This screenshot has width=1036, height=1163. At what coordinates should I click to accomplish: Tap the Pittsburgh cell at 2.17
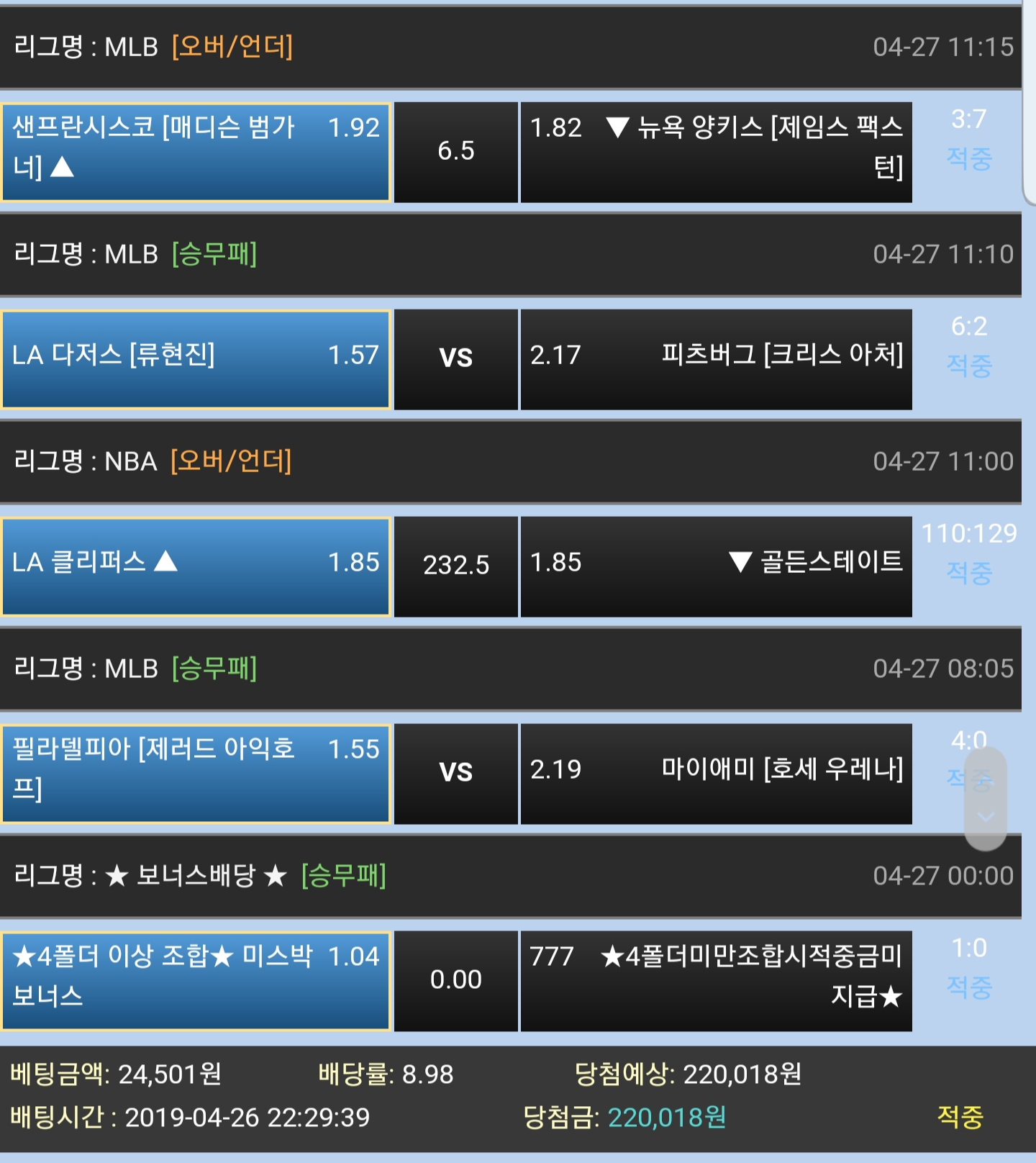[716, 359]
